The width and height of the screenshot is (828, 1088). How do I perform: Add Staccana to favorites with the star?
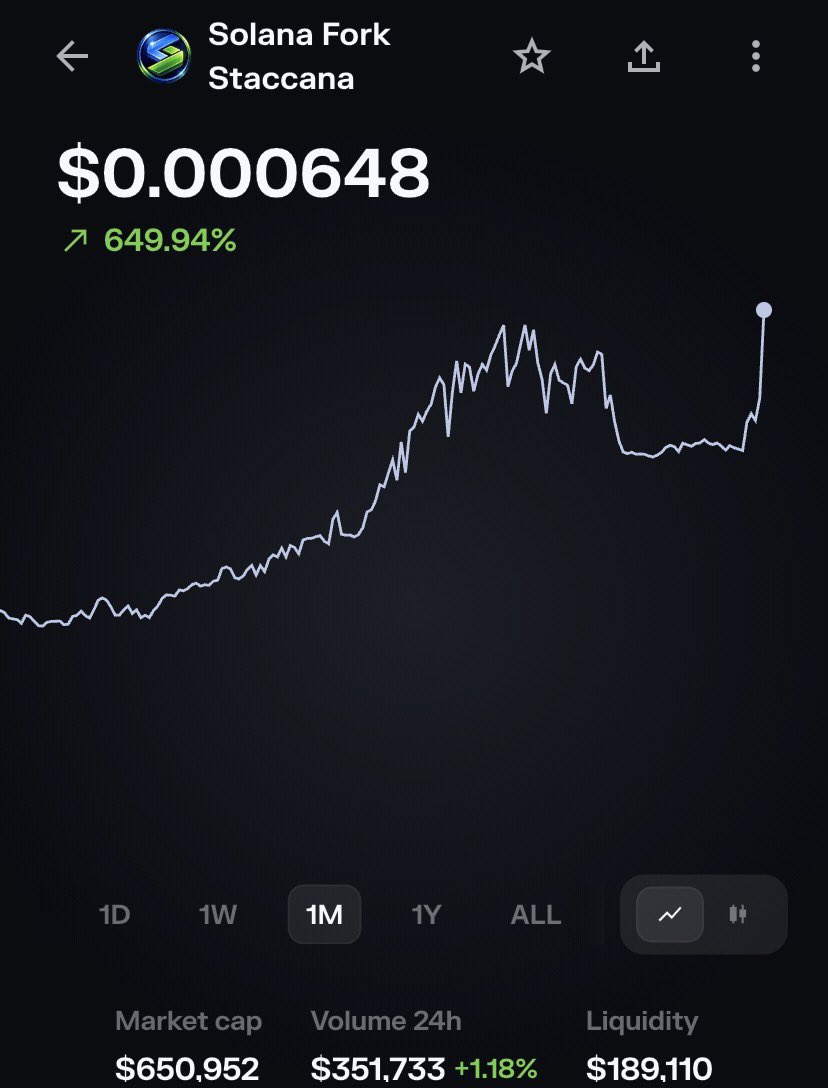coord(532,56)
